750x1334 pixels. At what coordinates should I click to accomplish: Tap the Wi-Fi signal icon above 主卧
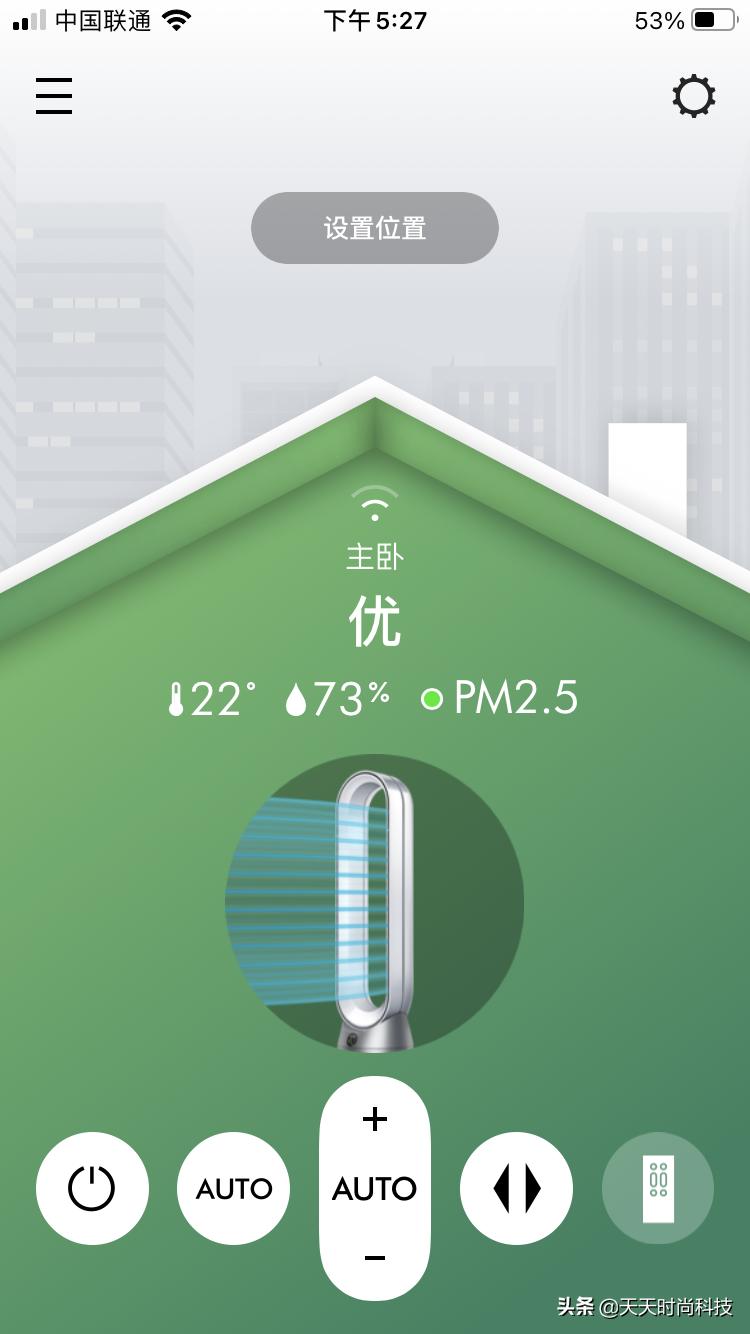(374, 505)
